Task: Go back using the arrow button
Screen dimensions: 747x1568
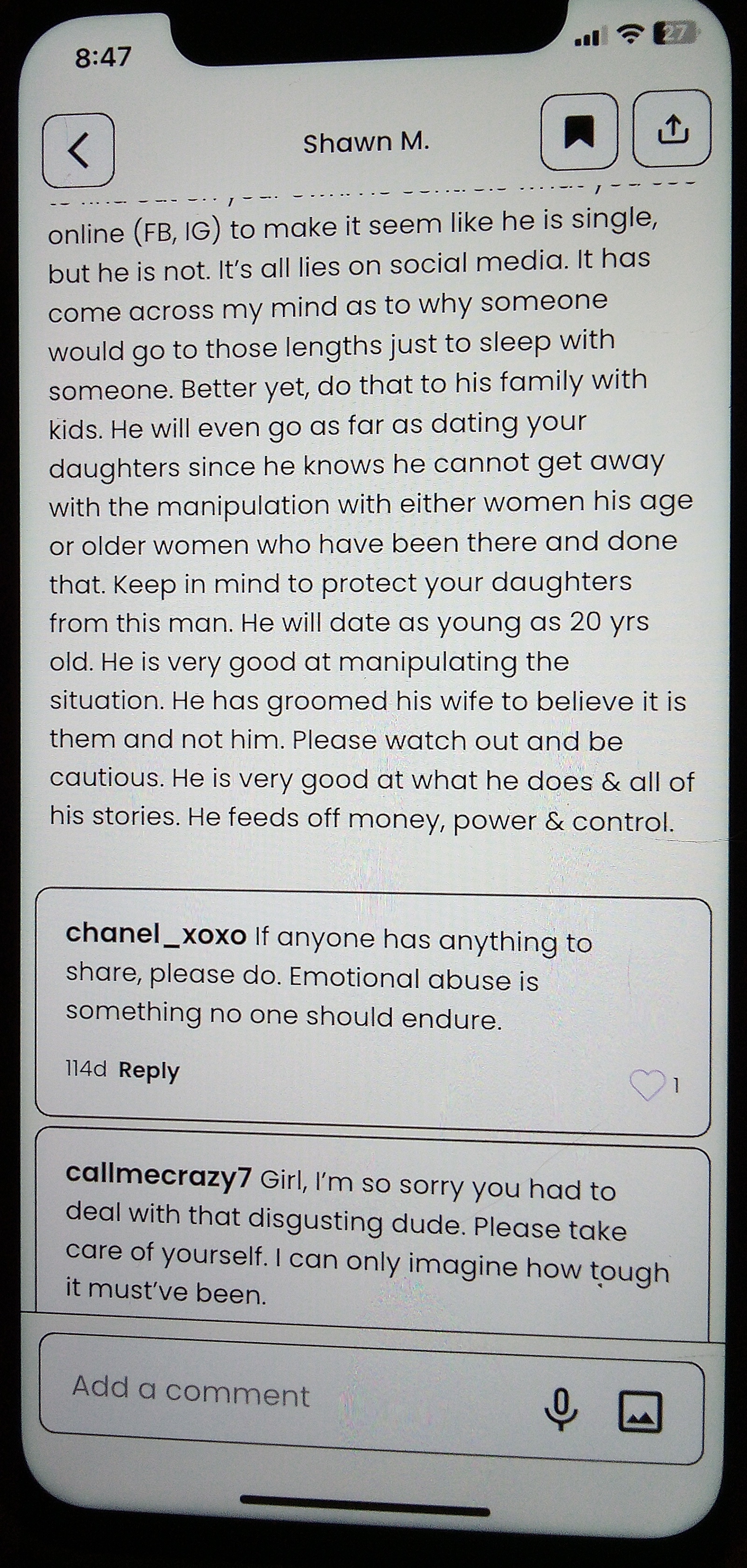Action: pos(78,150)
